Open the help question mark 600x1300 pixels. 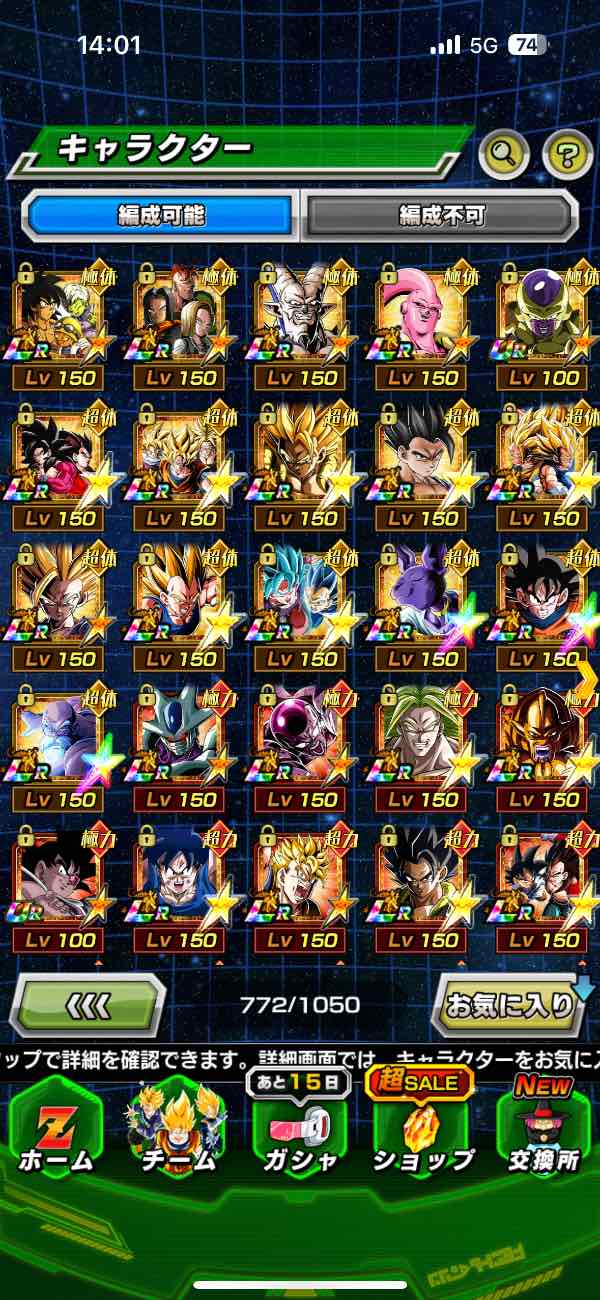[567, 153]
